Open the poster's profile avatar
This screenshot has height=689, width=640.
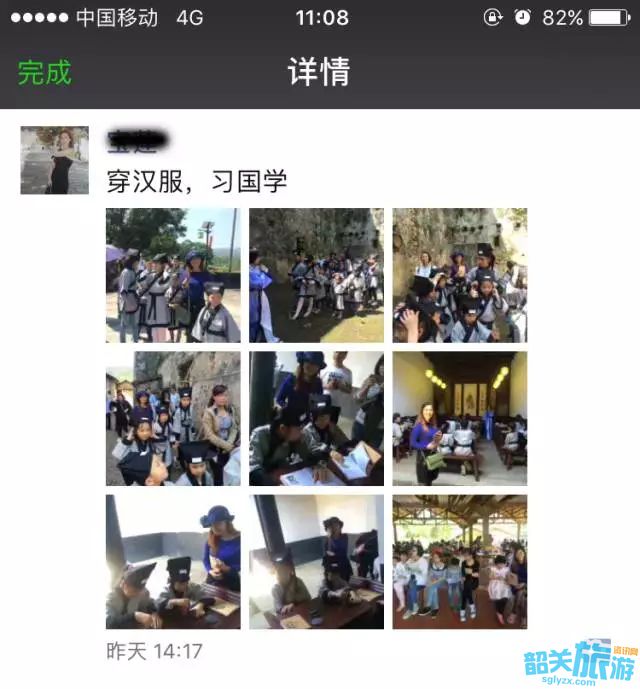click(54, 160)
